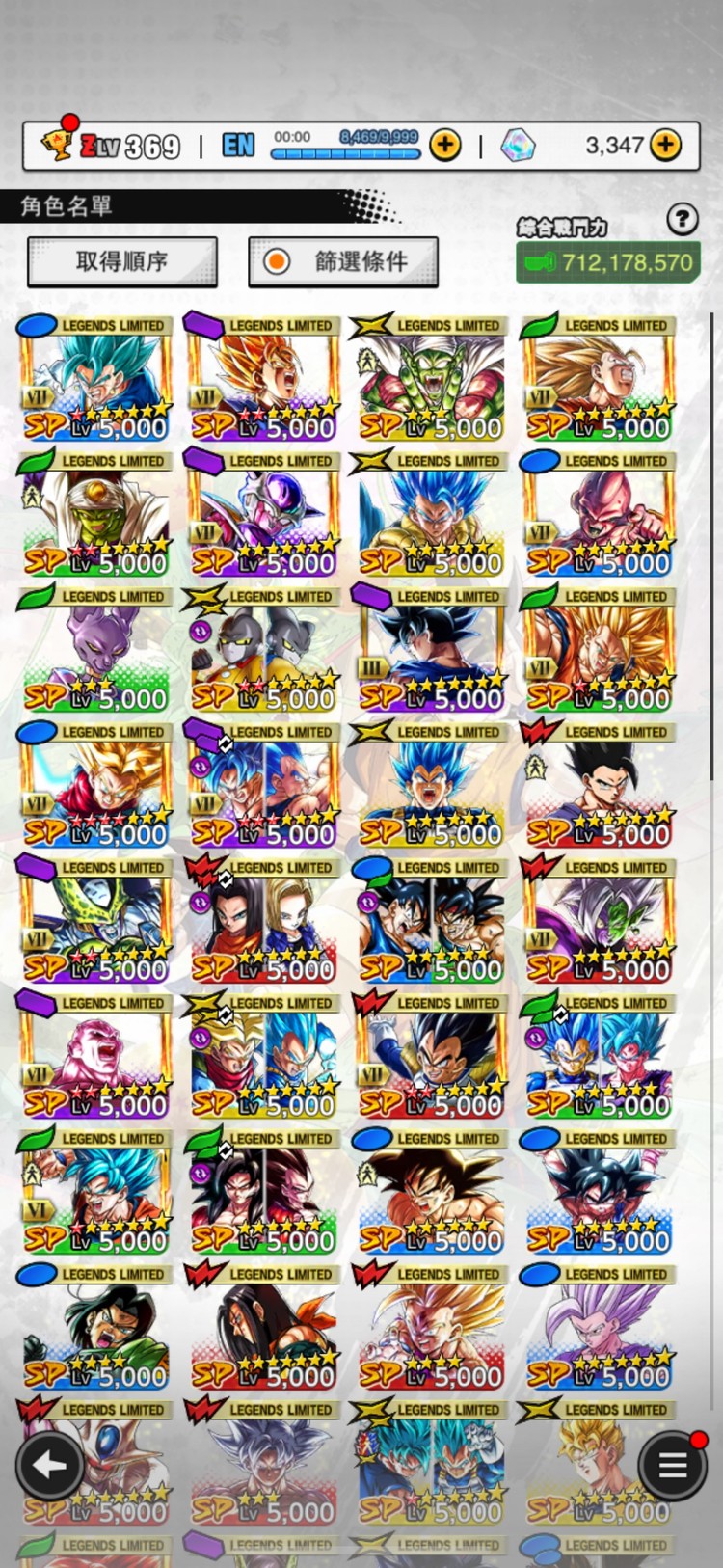The image size is (723, 1568).
Task: Open the 篩選條件 filter options
Action: pyautogui.click(x=343, y=261)
